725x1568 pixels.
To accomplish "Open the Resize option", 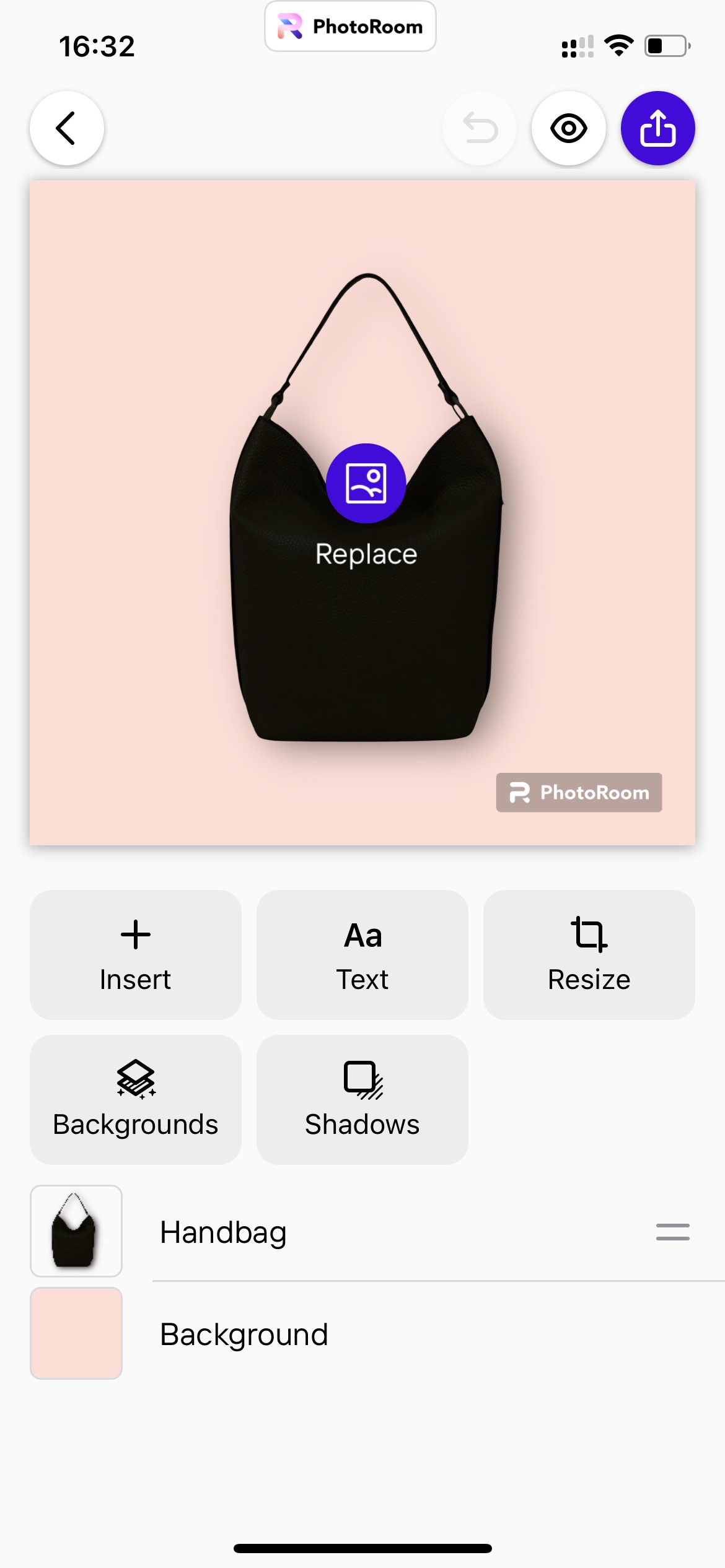I will pos(589,954).
